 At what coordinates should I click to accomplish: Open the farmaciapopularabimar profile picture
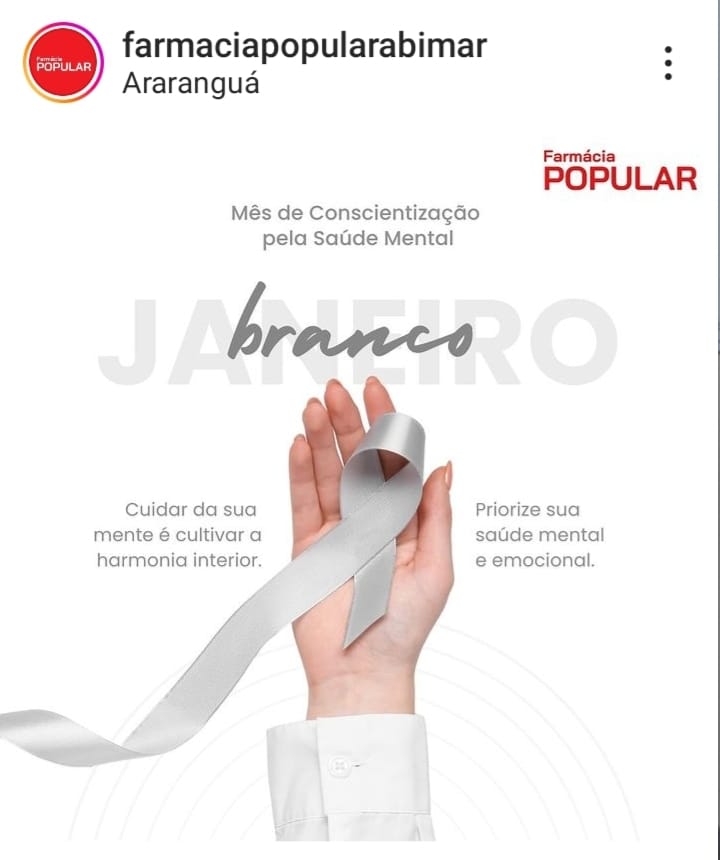64,63
